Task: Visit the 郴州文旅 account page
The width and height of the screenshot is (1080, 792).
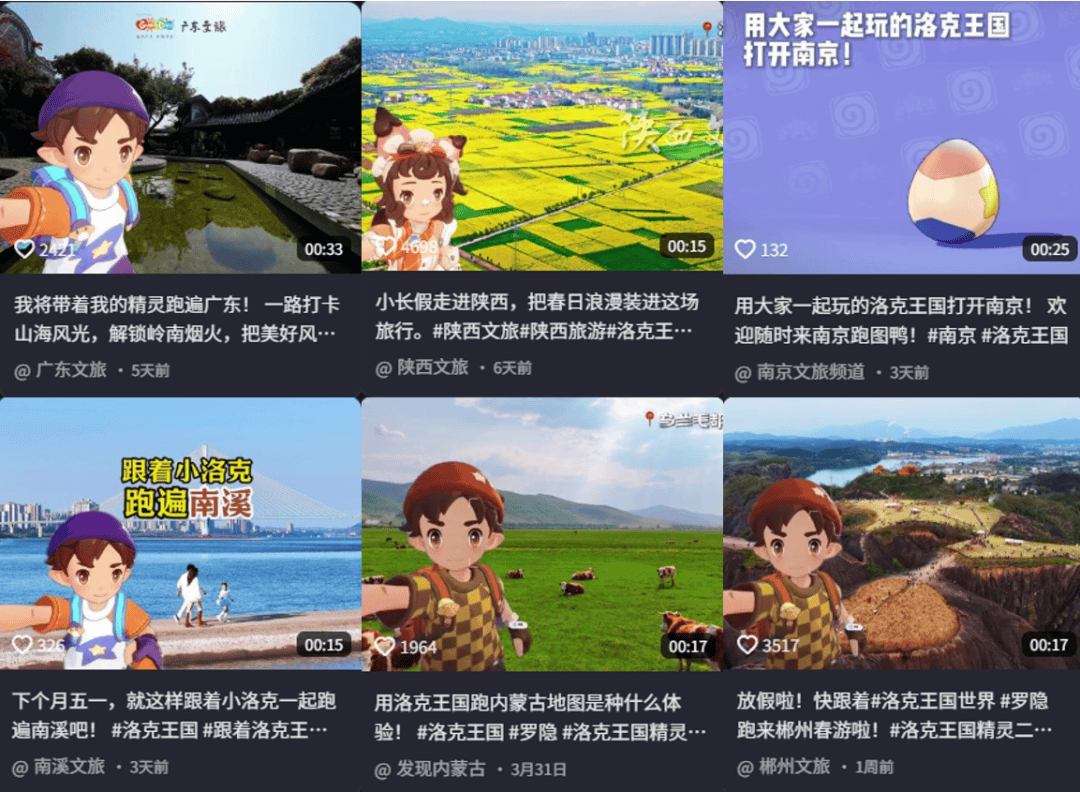Action: point(793,767)
